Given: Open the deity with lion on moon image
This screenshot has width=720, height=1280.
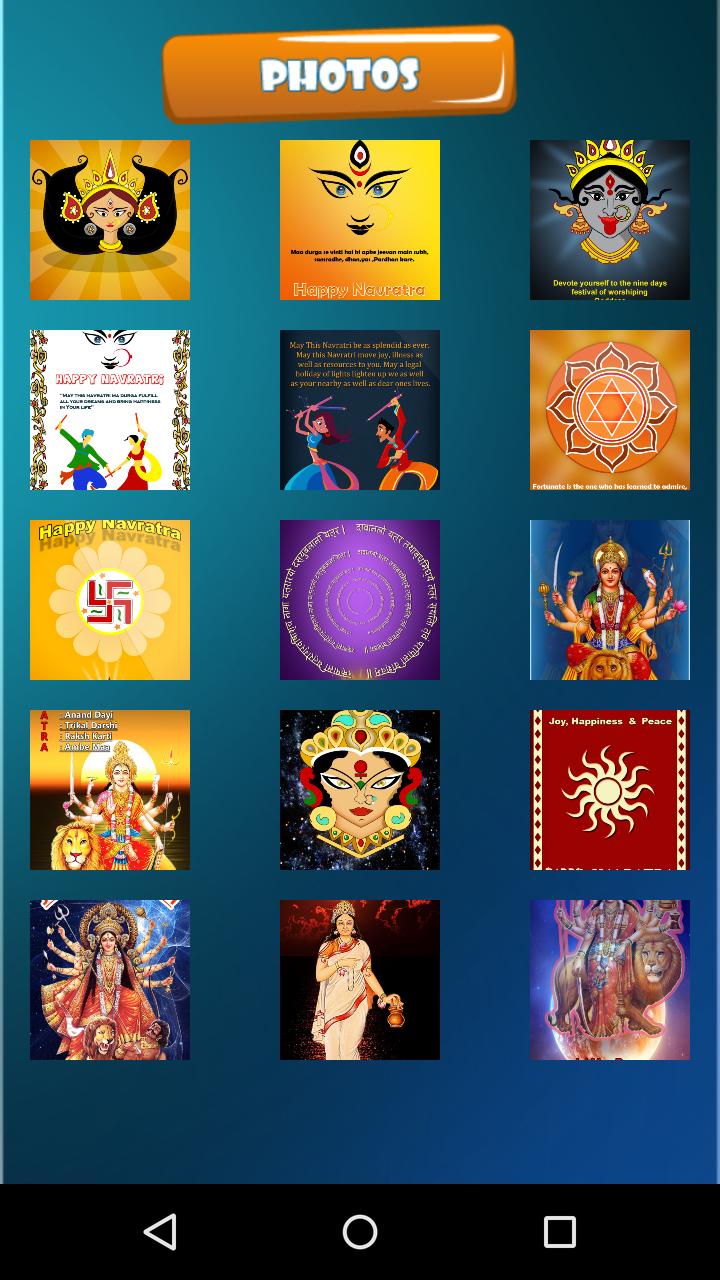Looking at the screenshot, I should point(609,979).
